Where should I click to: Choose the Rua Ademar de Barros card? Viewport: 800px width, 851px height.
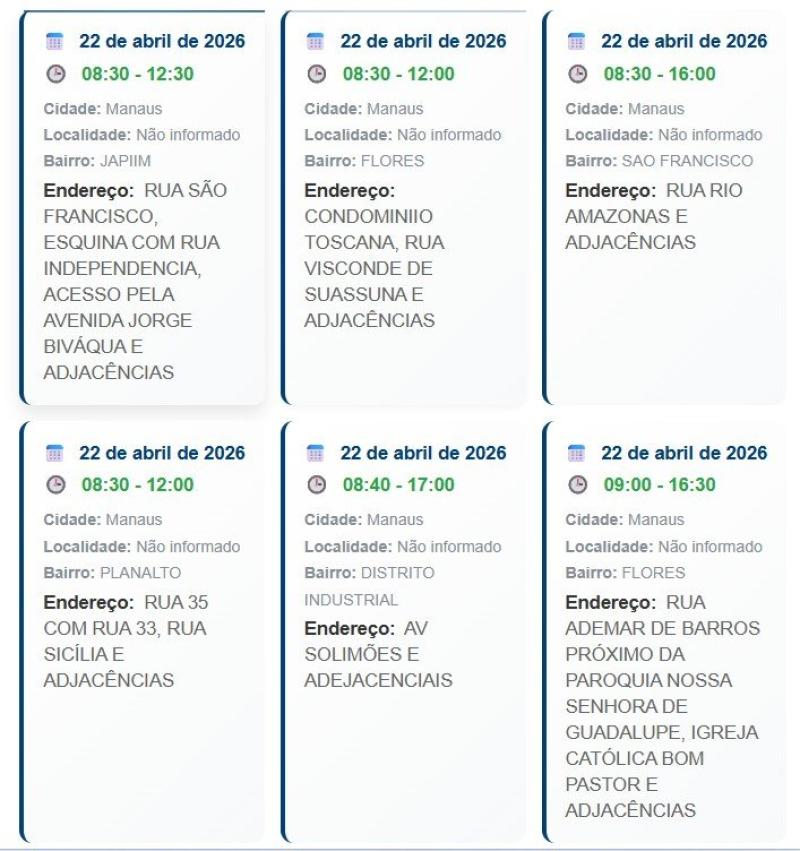pos(665,630)
